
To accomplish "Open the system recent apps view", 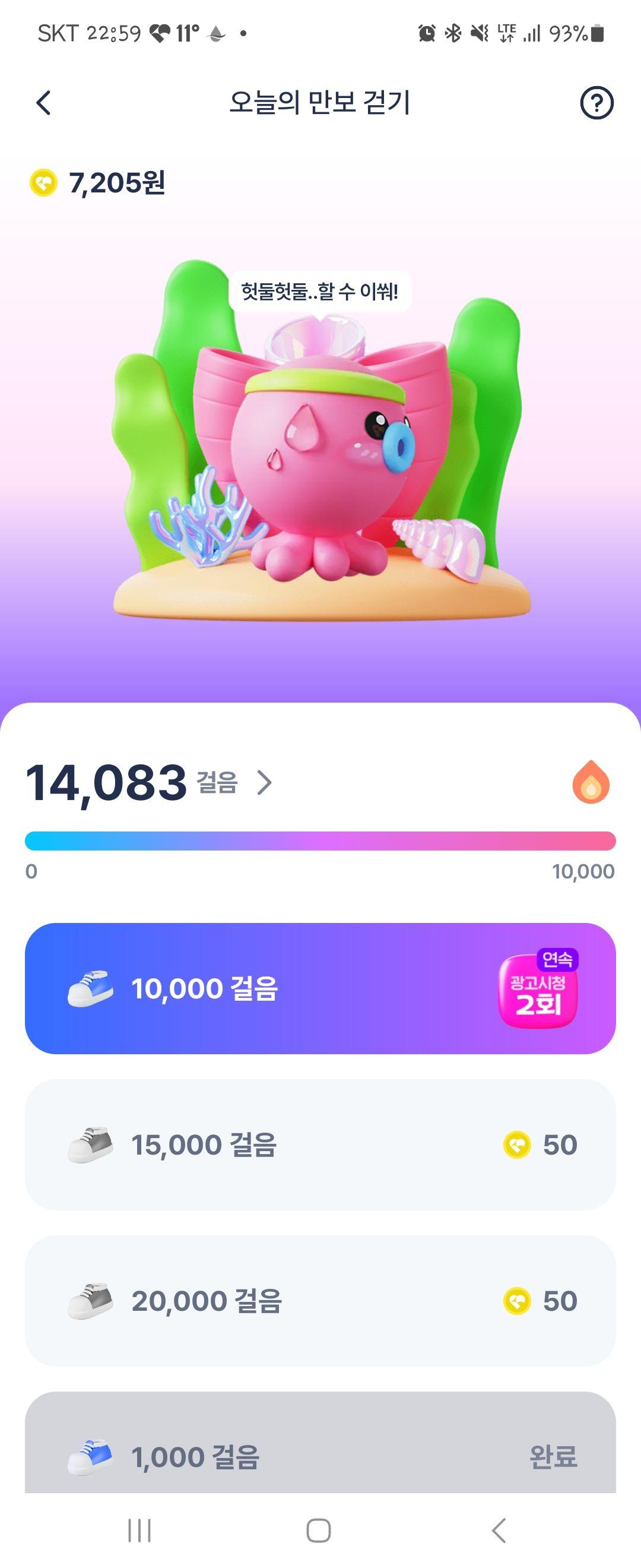I will click(x=139, y=1530).
